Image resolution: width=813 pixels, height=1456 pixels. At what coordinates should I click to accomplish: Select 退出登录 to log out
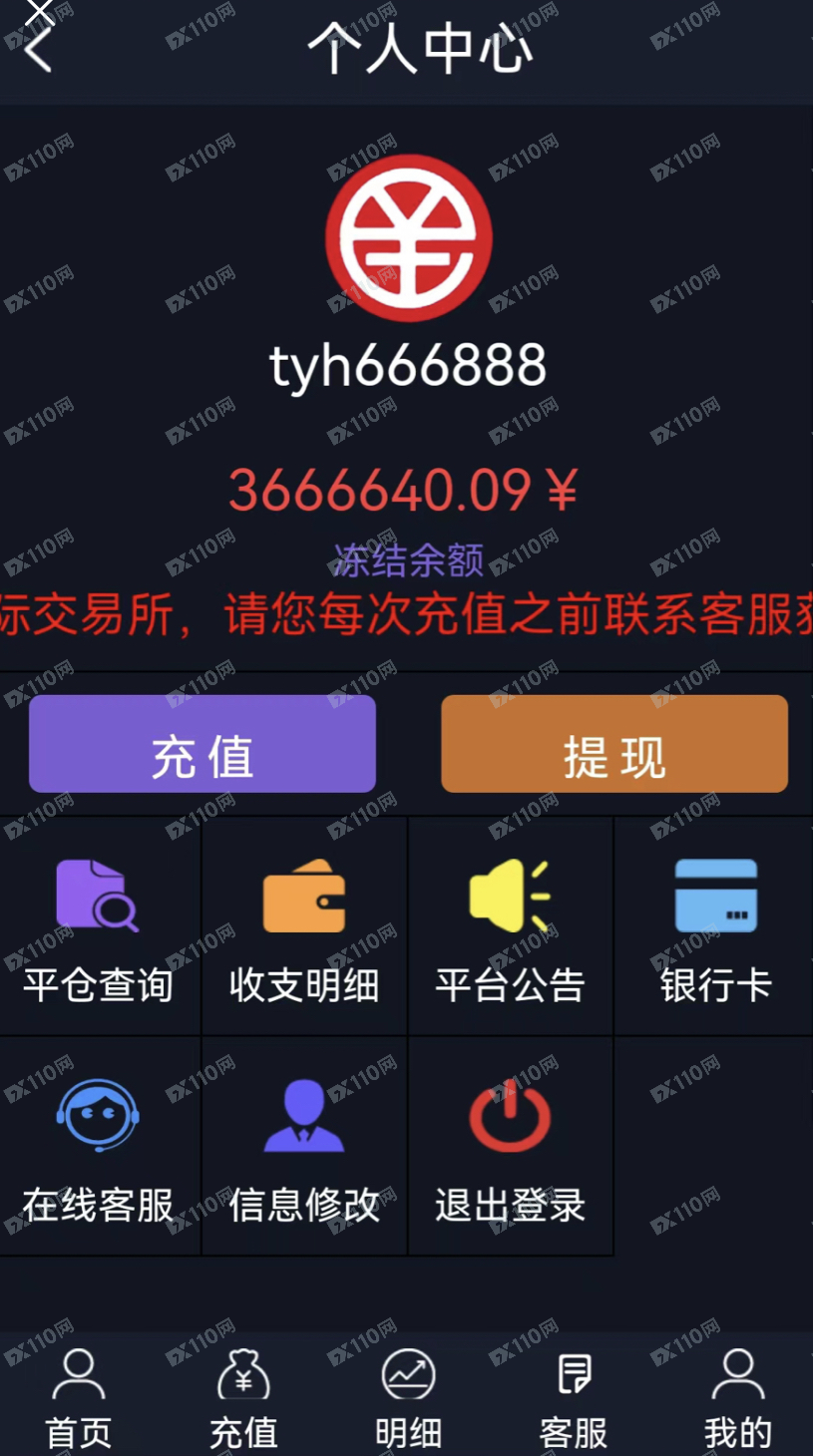[510, 1147]
